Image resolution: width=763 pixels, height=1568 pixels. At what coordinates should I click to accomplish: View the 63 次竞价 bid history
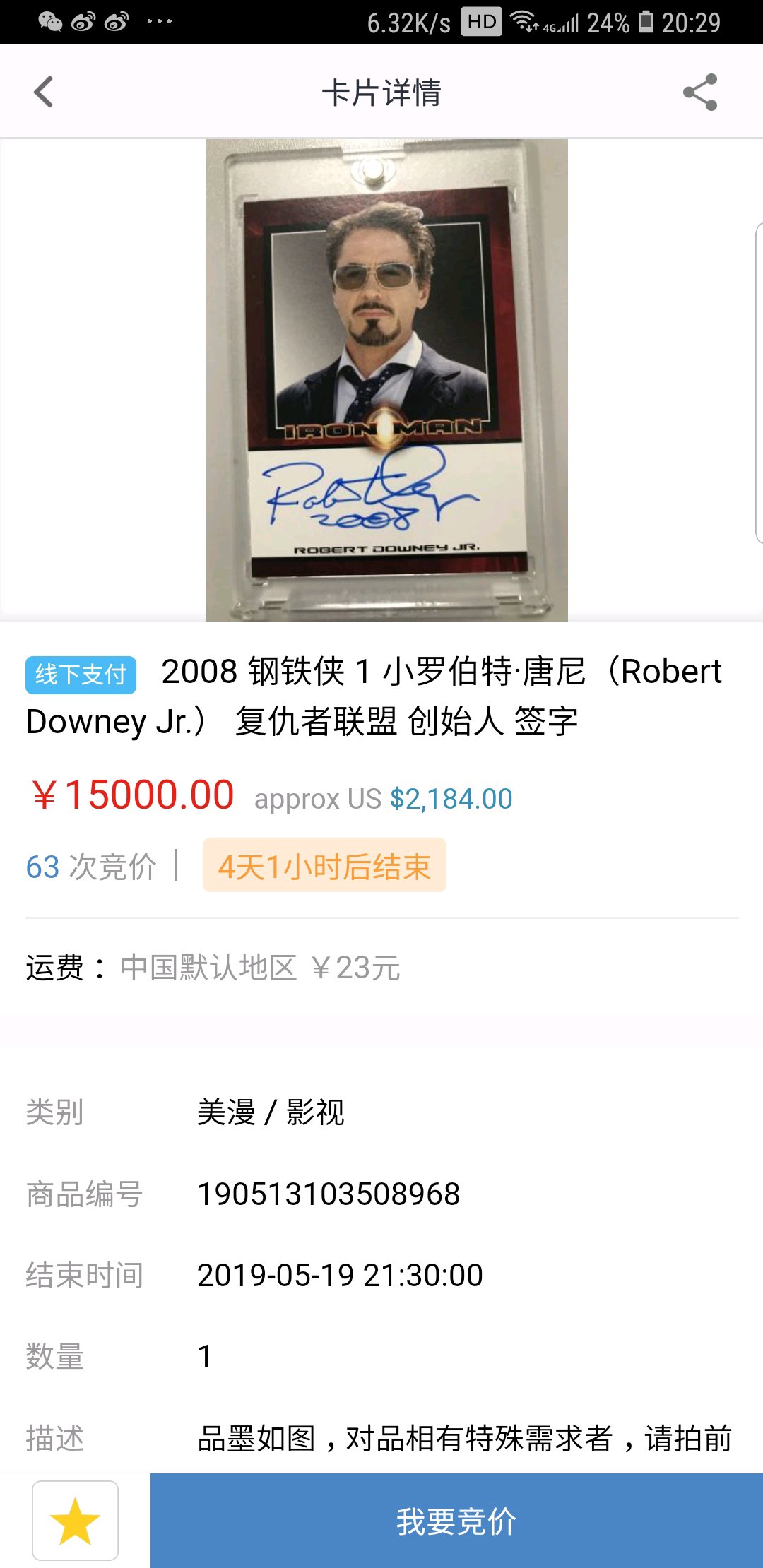tap(90, 867)
